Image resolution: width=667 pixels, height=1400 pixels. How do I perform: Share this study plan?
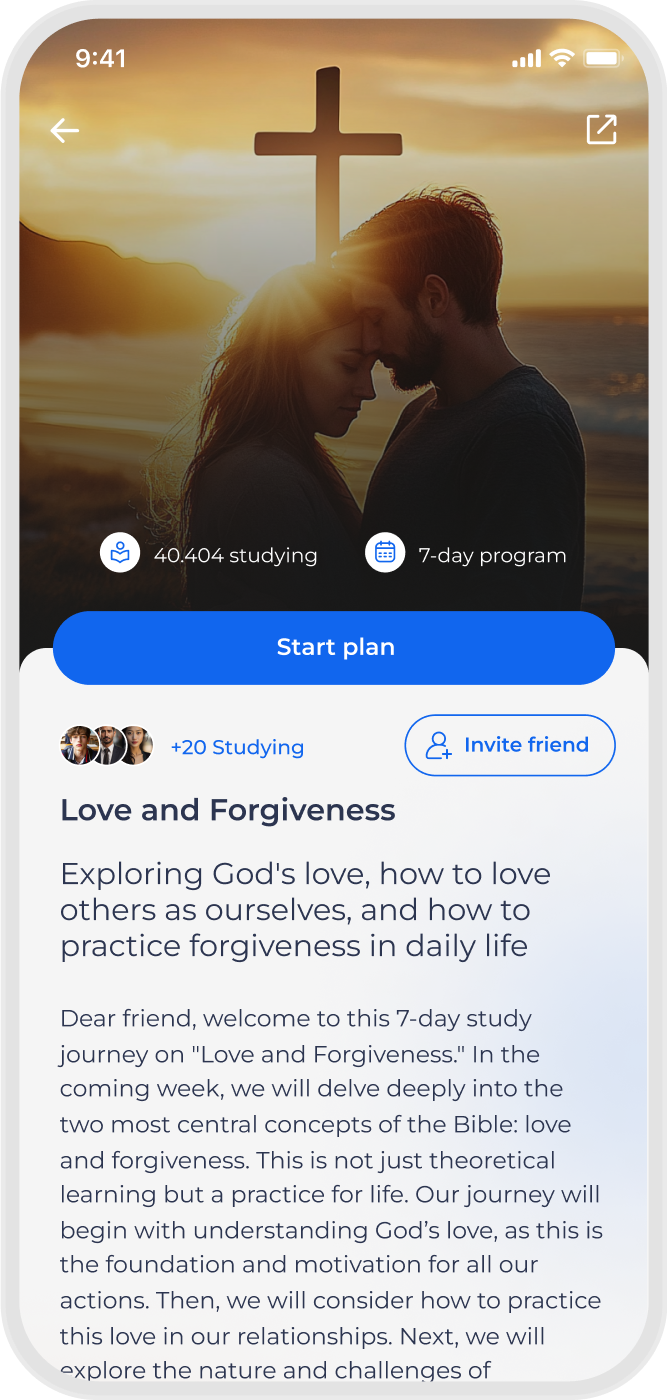pos(601,129)
